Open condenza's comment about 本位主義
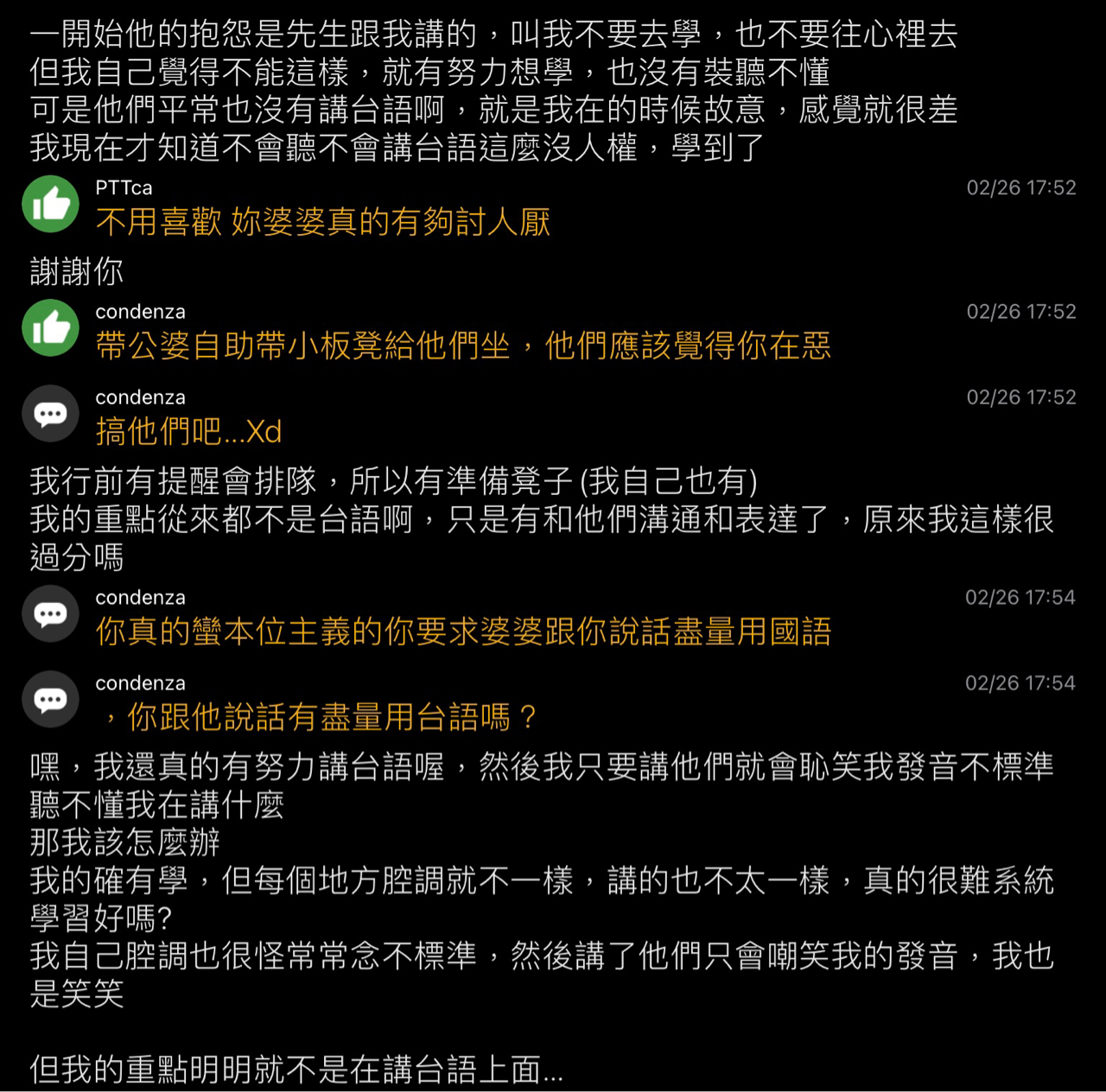The height and width of the screenshot is (1092, 1106). pyautogui.click(x=462, y=632)
